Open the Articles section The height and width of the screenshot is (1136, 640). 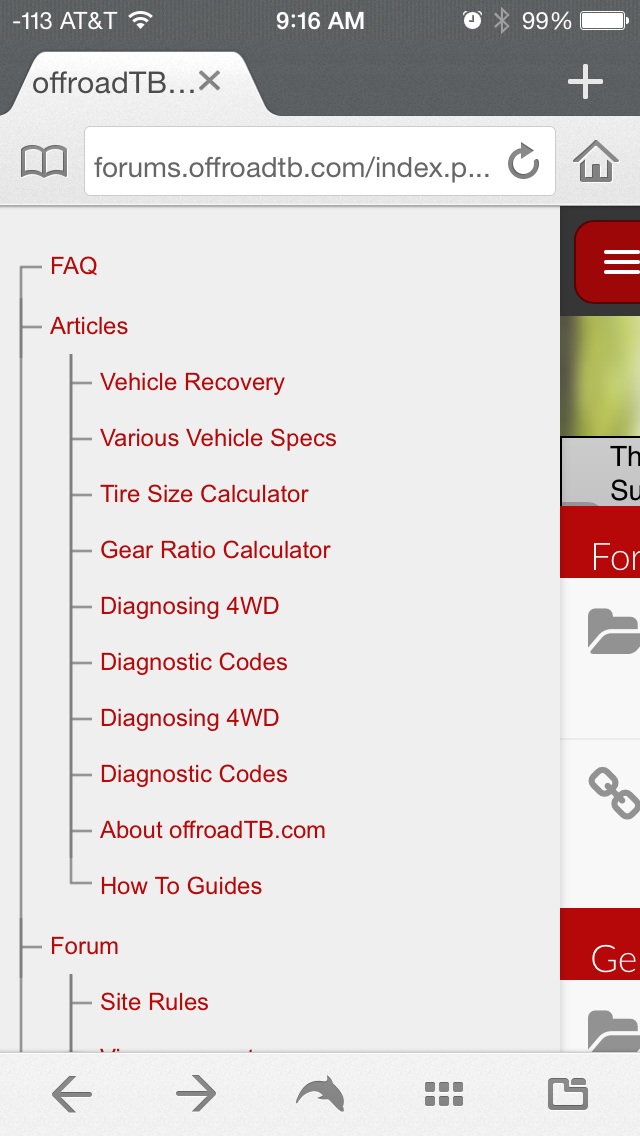pyautogui.click(x=89, y=326)
